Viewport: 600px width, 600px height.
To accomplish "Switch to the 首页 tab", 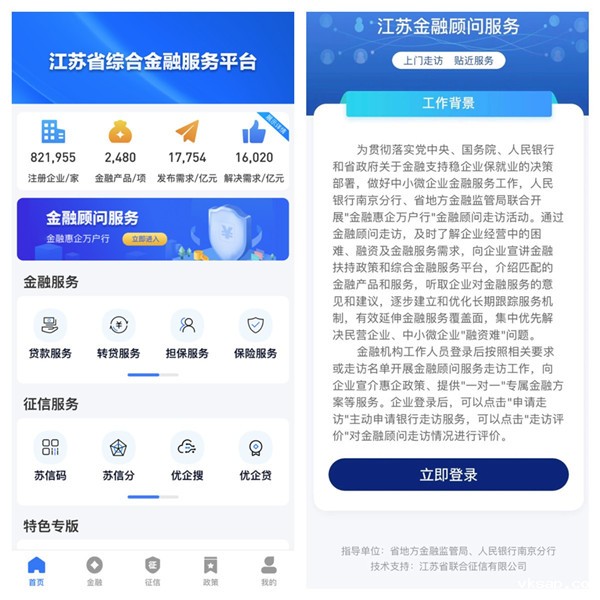I will [x=36, y=570].
